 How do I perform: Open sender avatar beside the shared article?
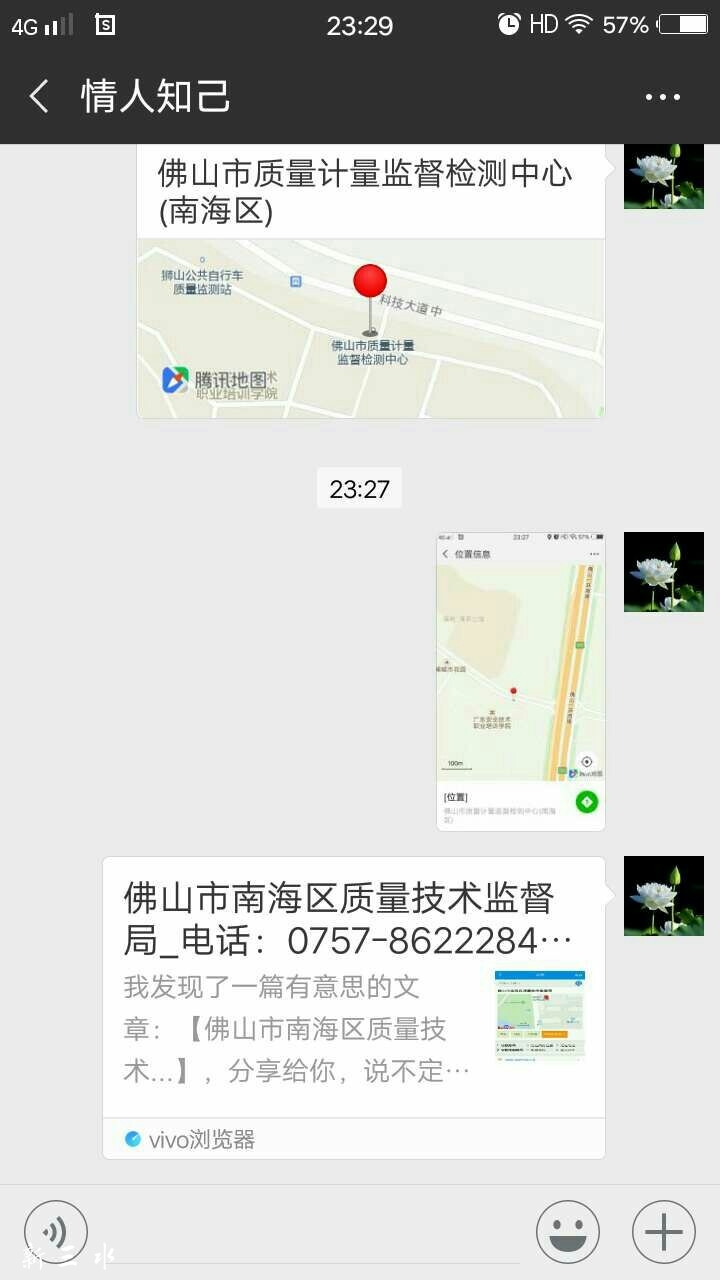pyautogui.click(x=664, y=895)
